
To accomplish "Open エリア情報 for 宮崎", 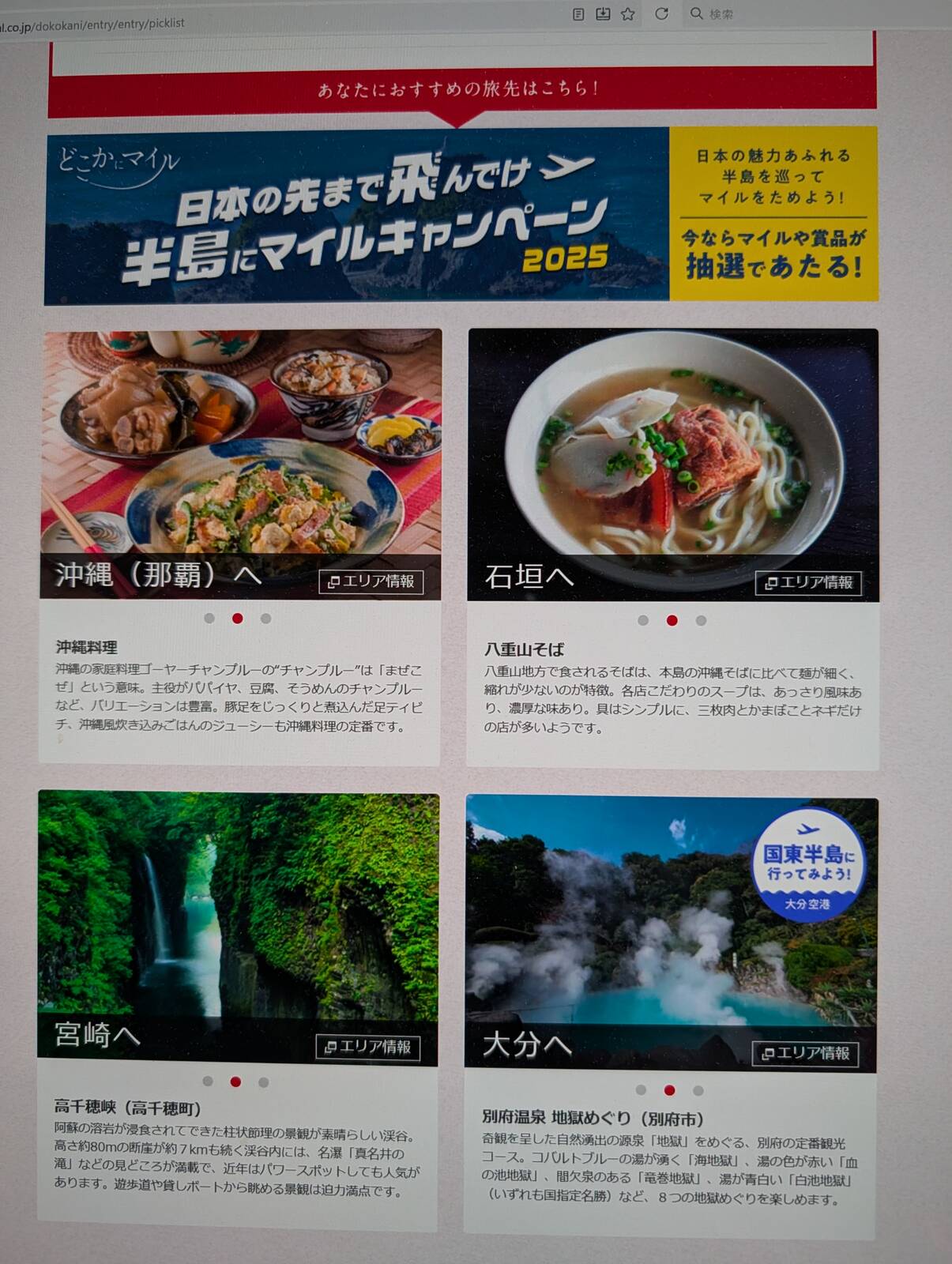I will [x=368, y=1048].
